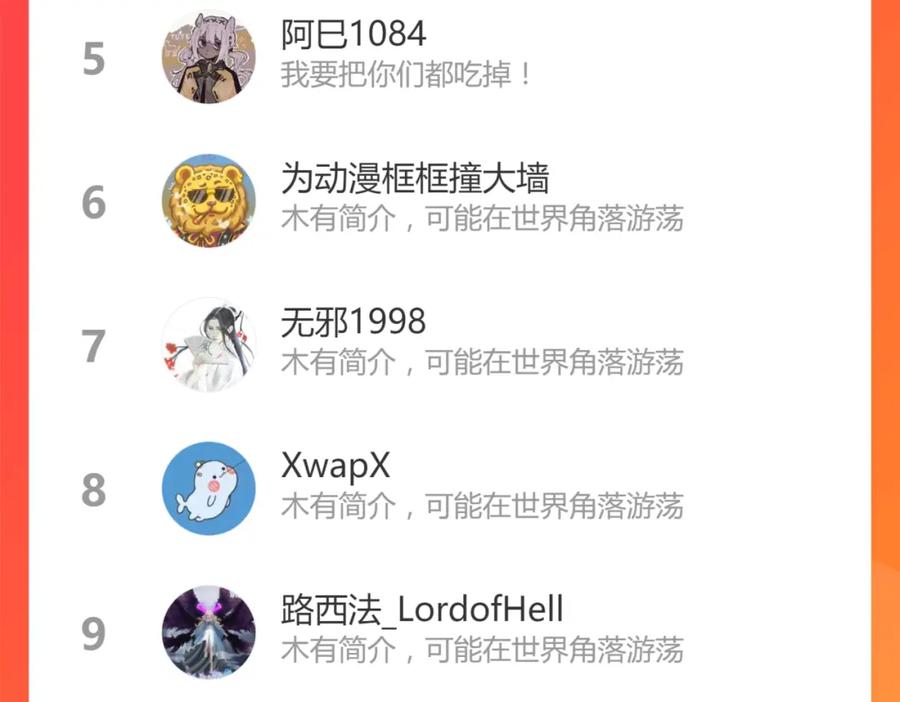Select the XwapX user row
Viewport: 900px width, 702px height.
[449, 488]
